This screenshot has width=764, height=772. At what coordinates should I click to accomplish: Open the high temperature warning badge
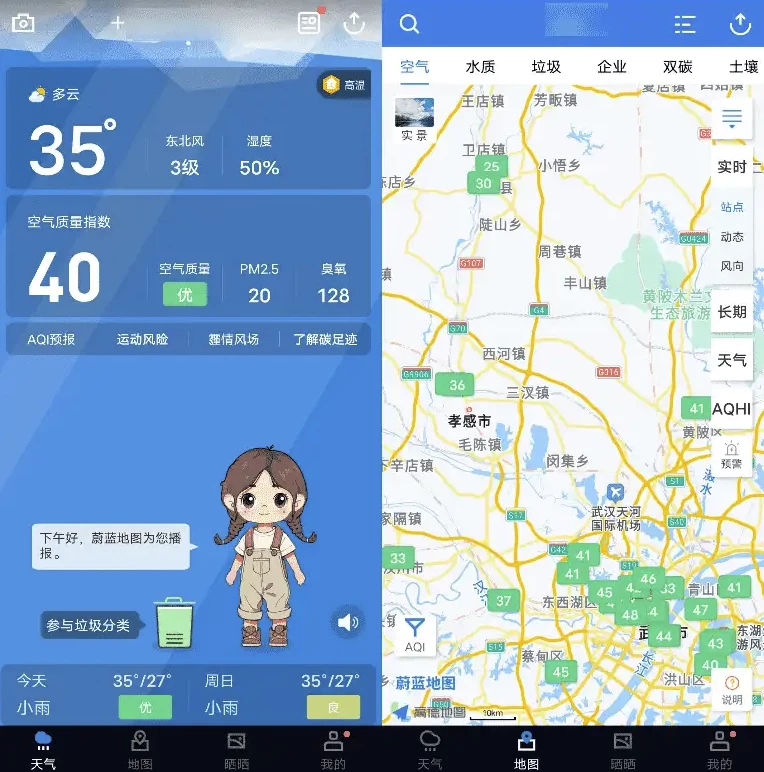click(x=343, y=86)
